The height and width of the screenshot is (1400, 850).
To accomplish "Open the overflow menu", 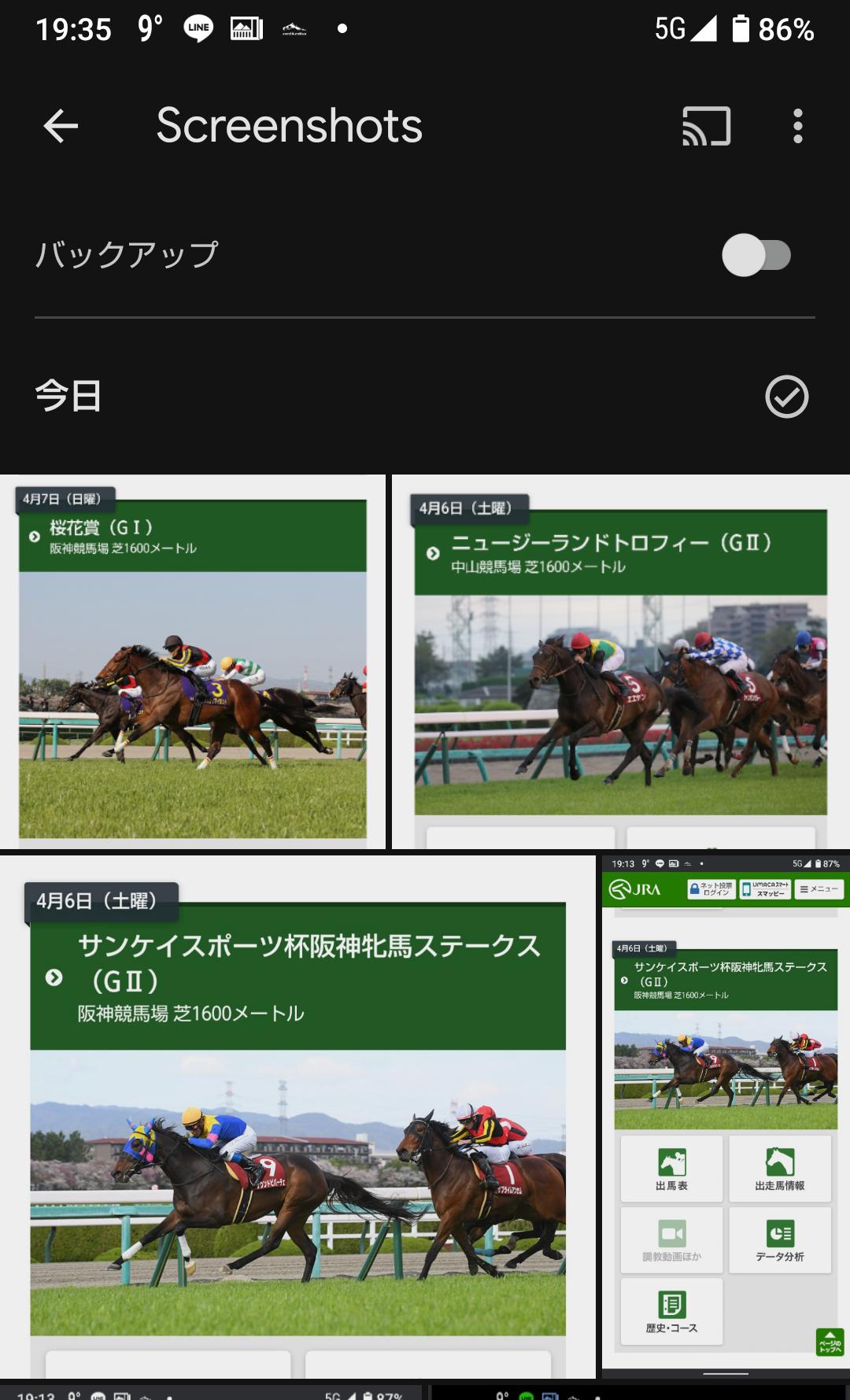I will (x=797, y=126).
